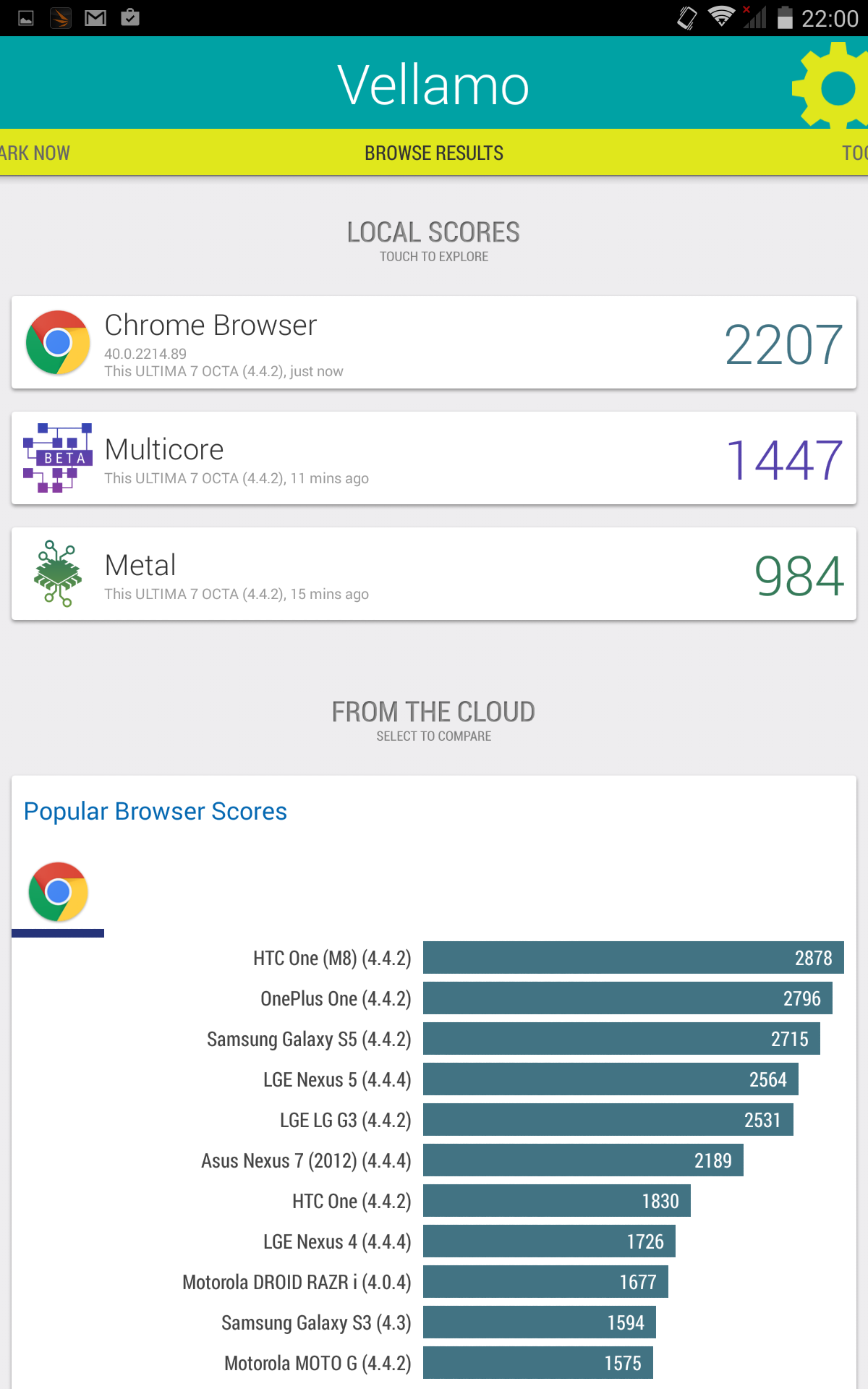
Task: Tap the LGE Nexus 5 score bar
Action: (x=610, y=1079)
